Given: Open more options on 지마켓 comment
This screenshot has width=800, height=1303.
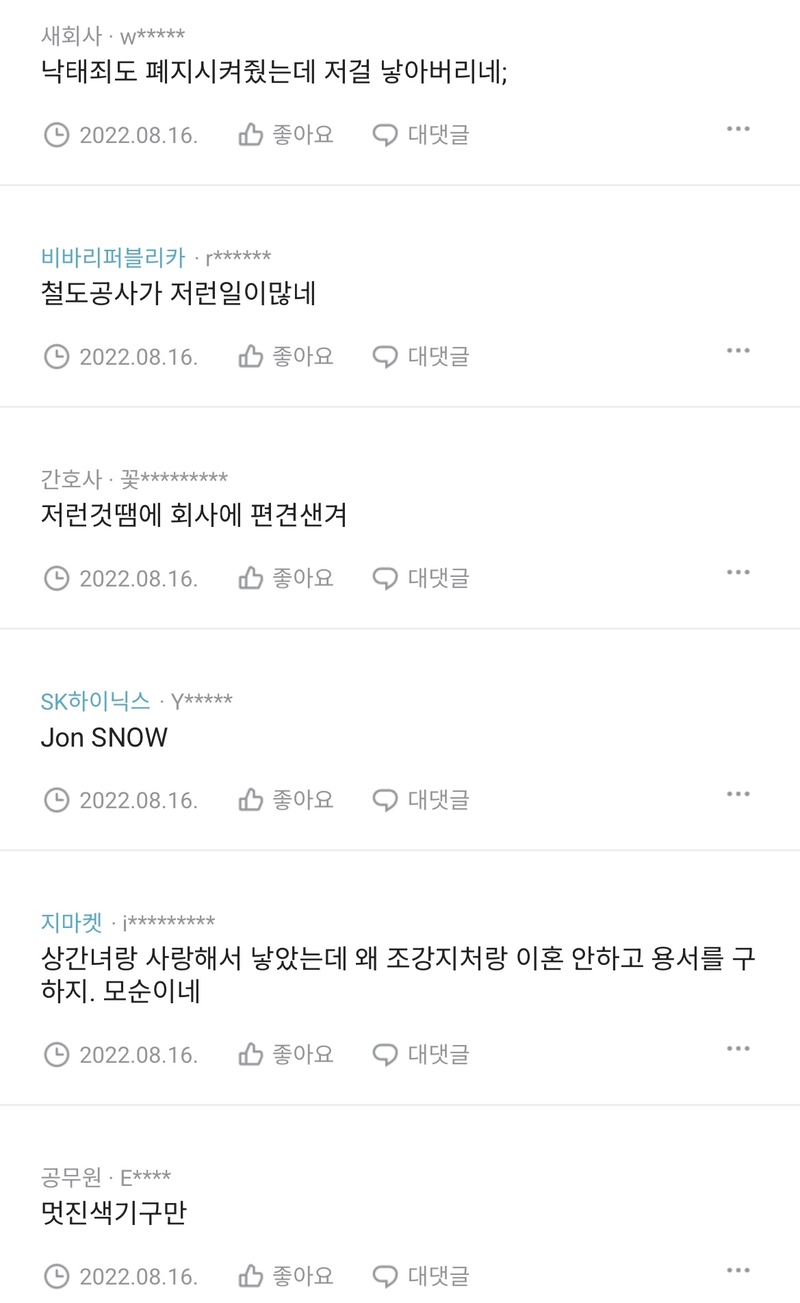Looking at the screenshot, I should point(738,1049).
